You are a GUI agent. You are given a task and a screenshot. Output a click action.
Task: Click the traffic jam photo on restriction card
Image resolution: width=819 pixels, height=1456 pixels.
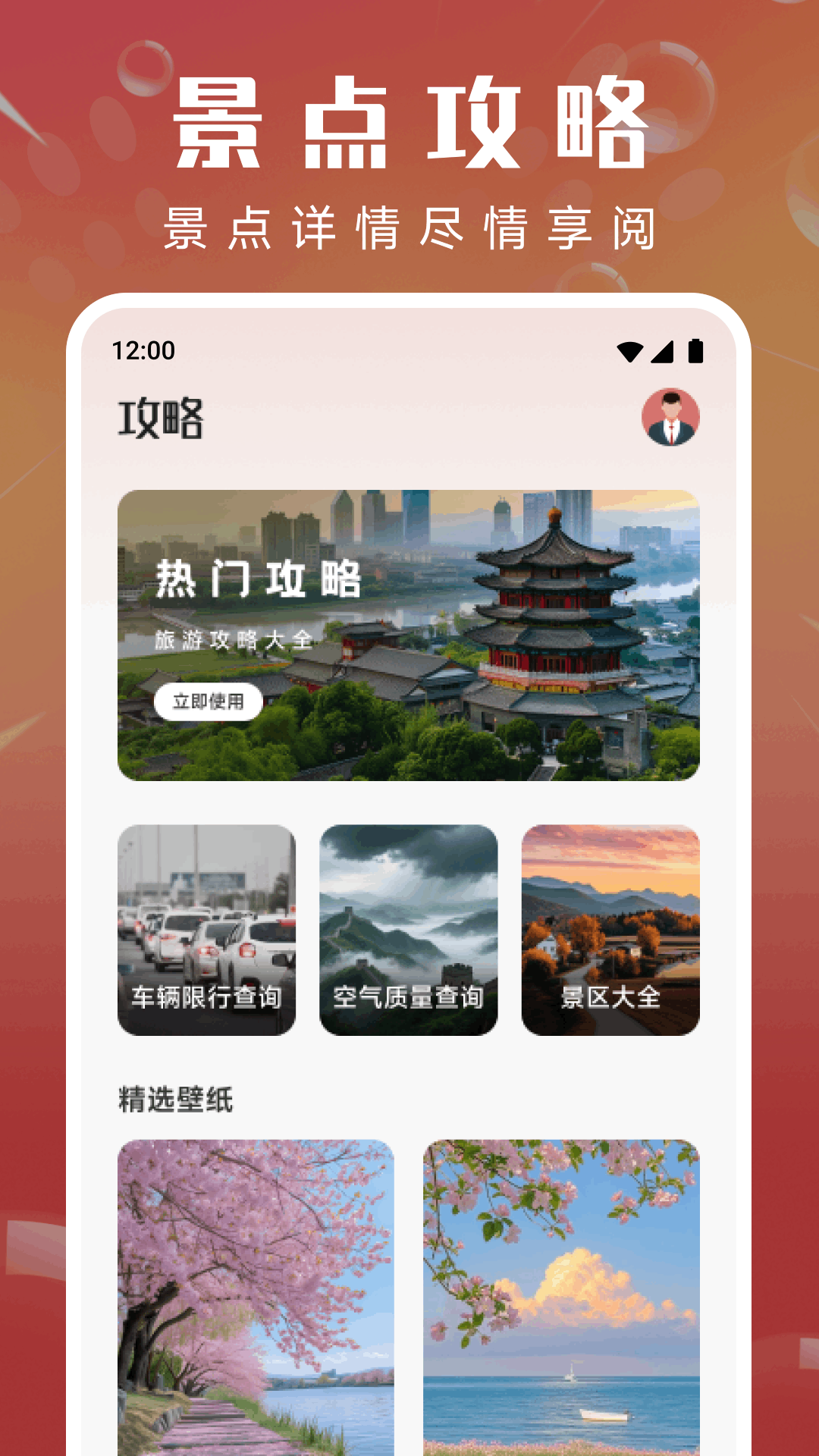207,902
